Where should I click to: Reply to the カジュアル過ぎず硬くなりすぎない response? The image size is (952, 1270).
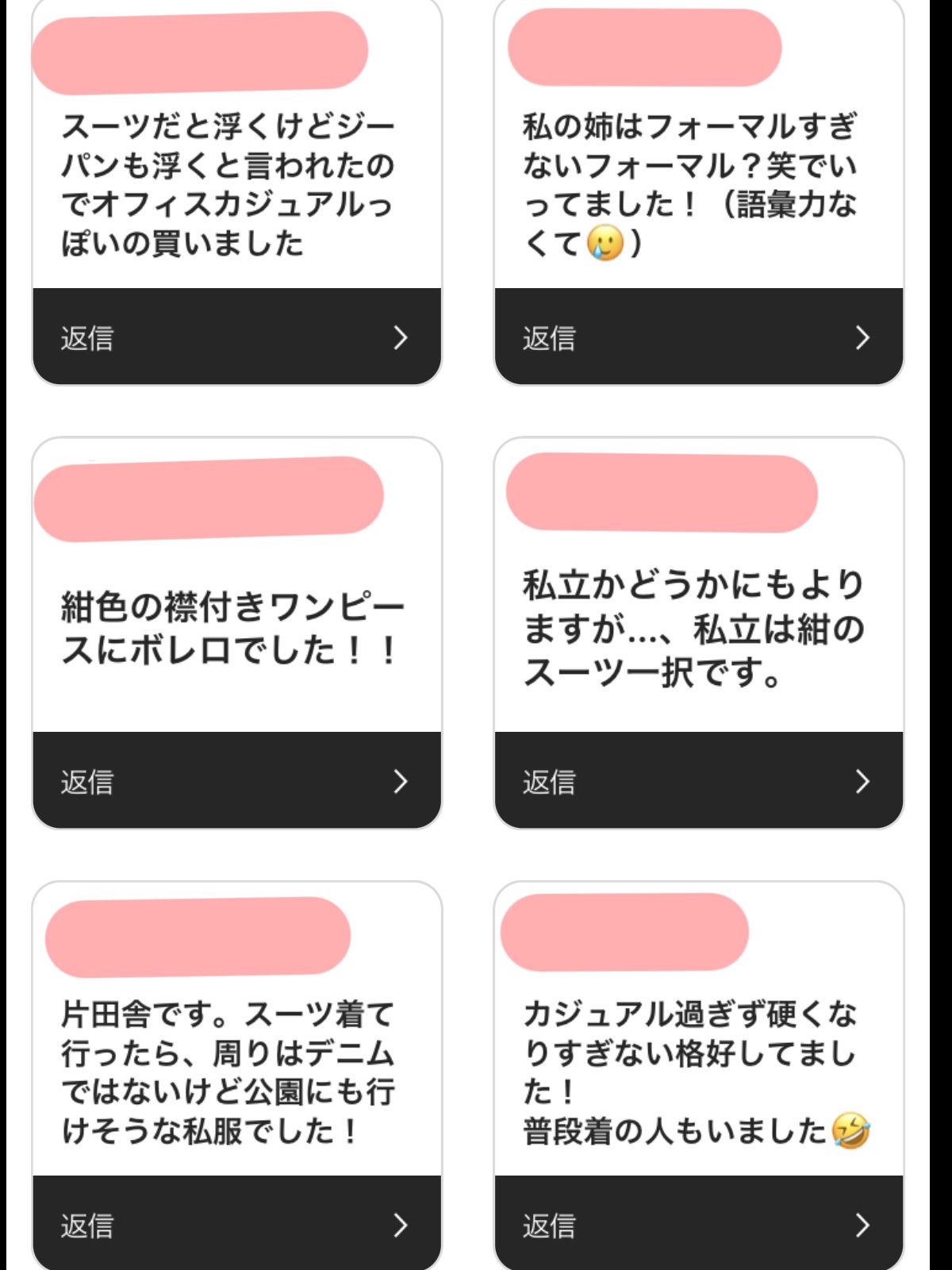[698, 1225]
